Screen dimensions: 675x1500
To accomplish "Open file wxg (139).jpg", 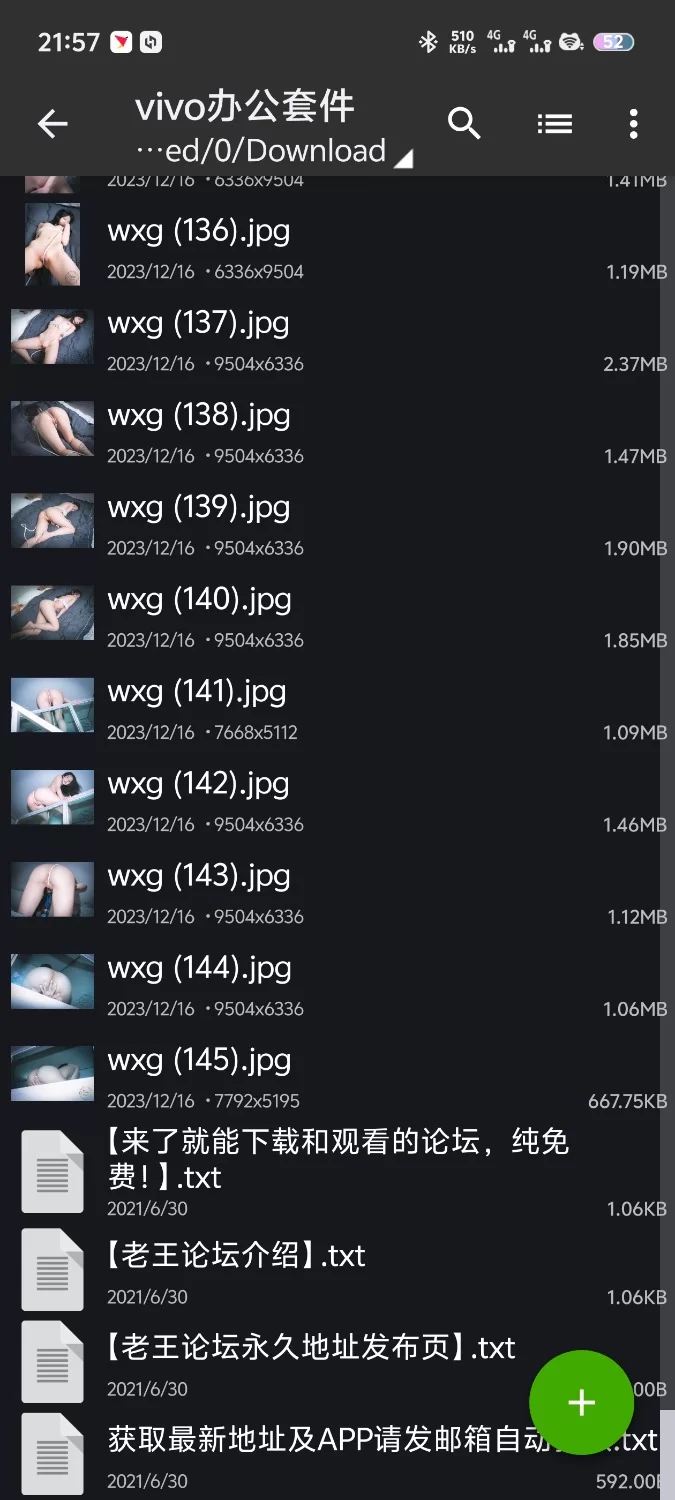I will (200, 508).
